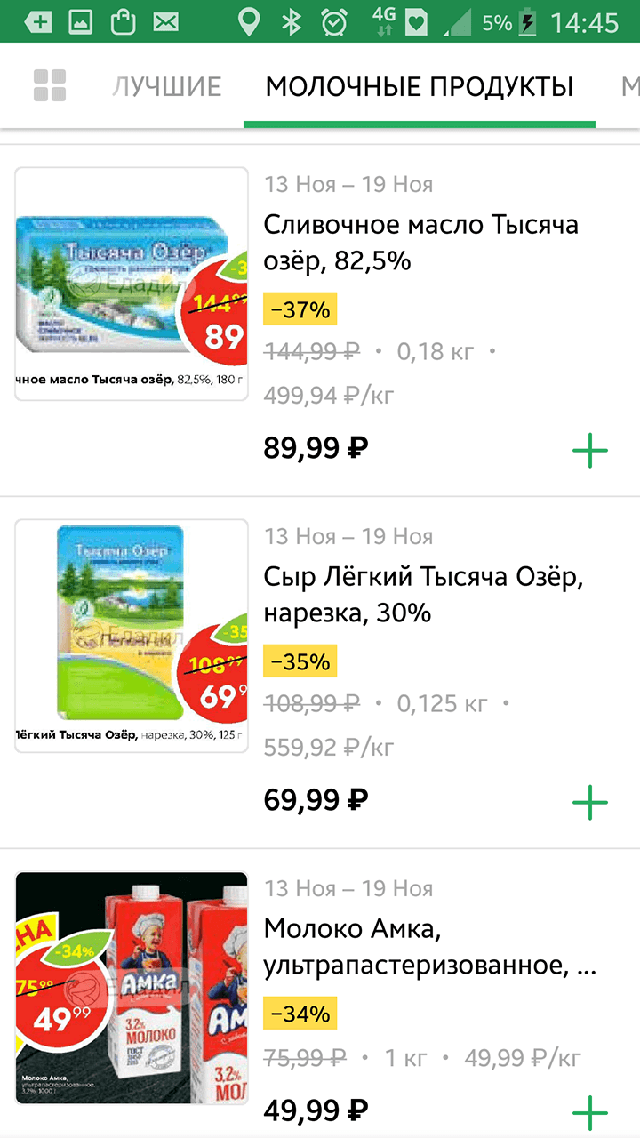Select the МОЛОЧНЫЕ ПРОДУКТЫ tab
The image size is (640, 1138).
[419, 86]
